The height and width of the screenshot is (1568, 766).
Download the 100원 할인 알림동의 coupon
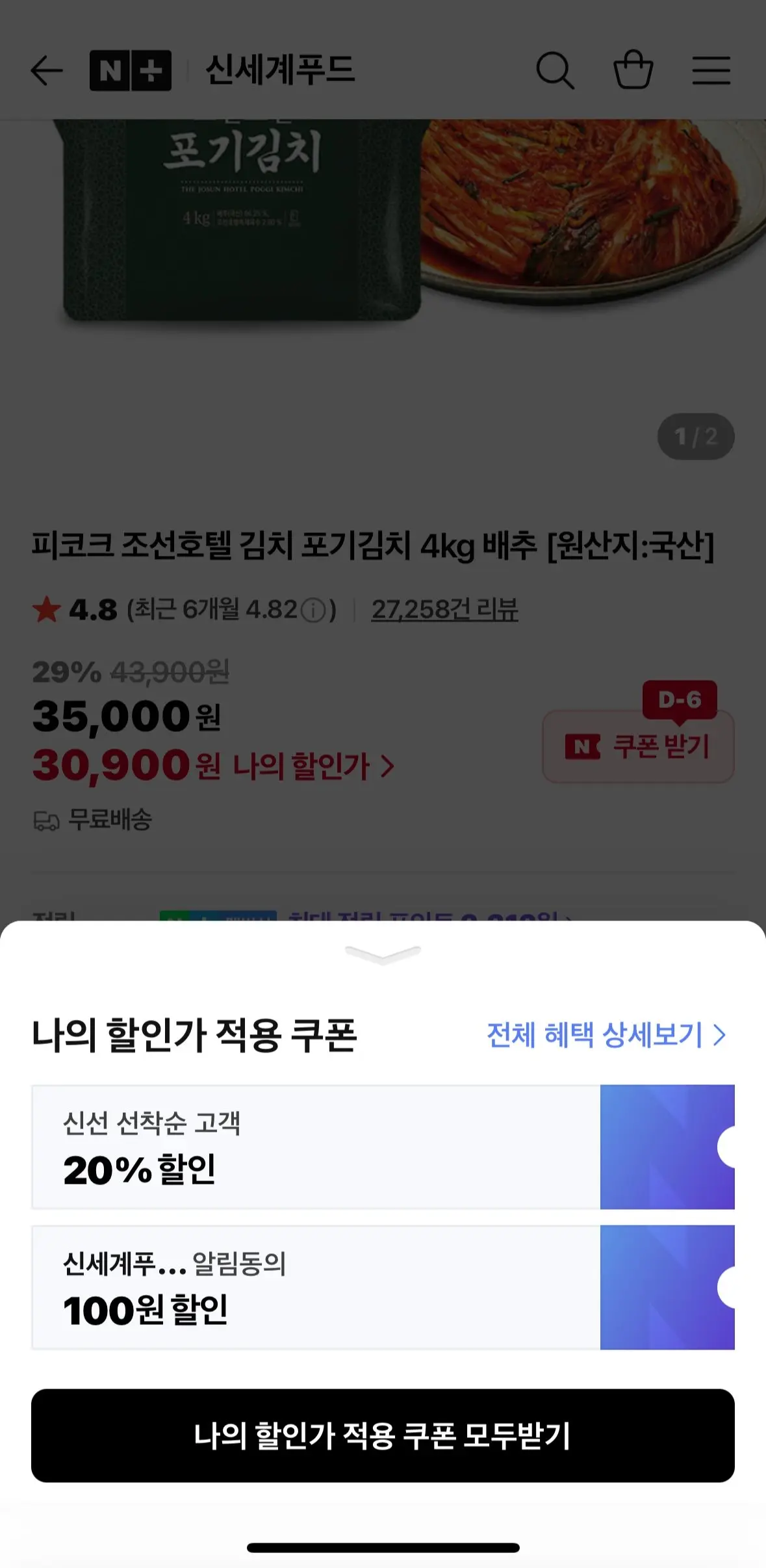(x=667, y=1287)
